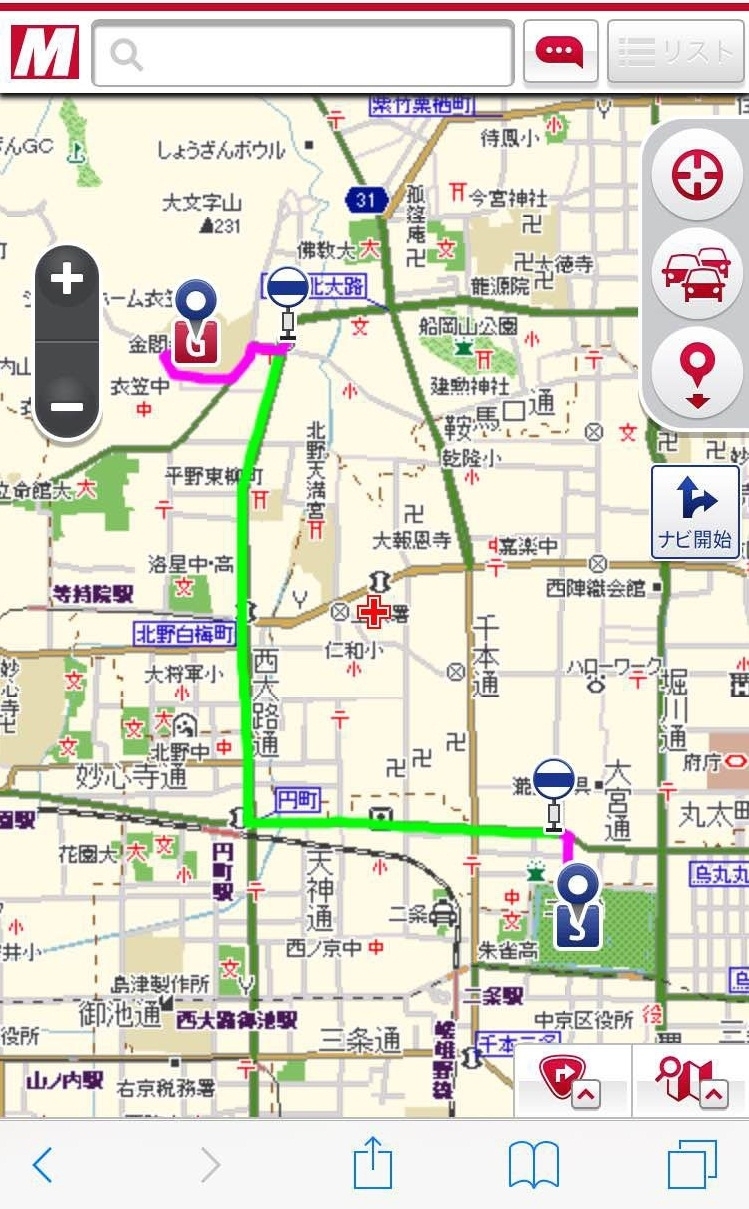Screen dimensions: 749x1209
Task: Show traffic congestion info
Action: tap(697, 274)
